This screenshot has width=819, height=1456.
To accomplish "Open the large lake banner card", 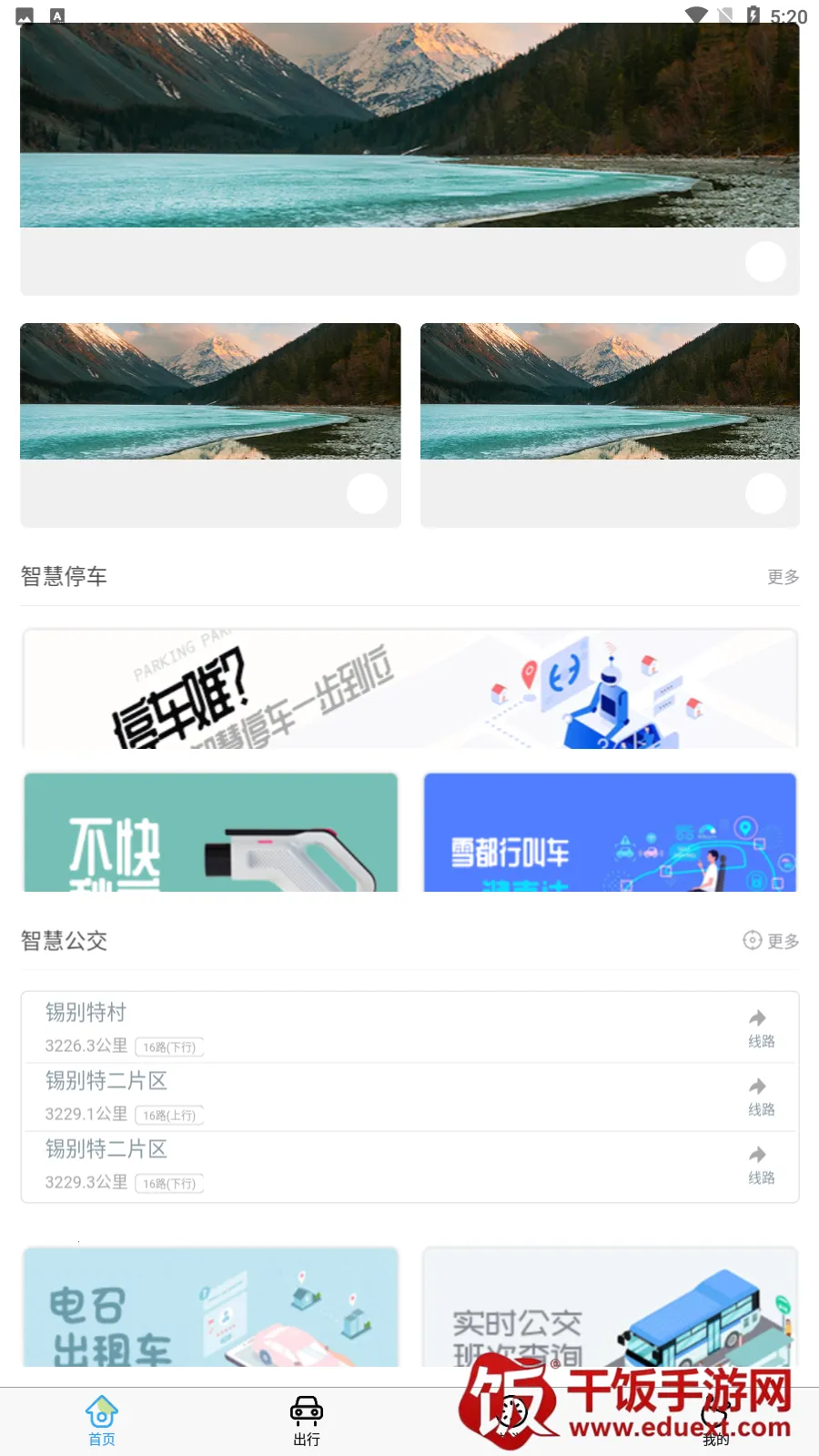I will click(409, 159).
